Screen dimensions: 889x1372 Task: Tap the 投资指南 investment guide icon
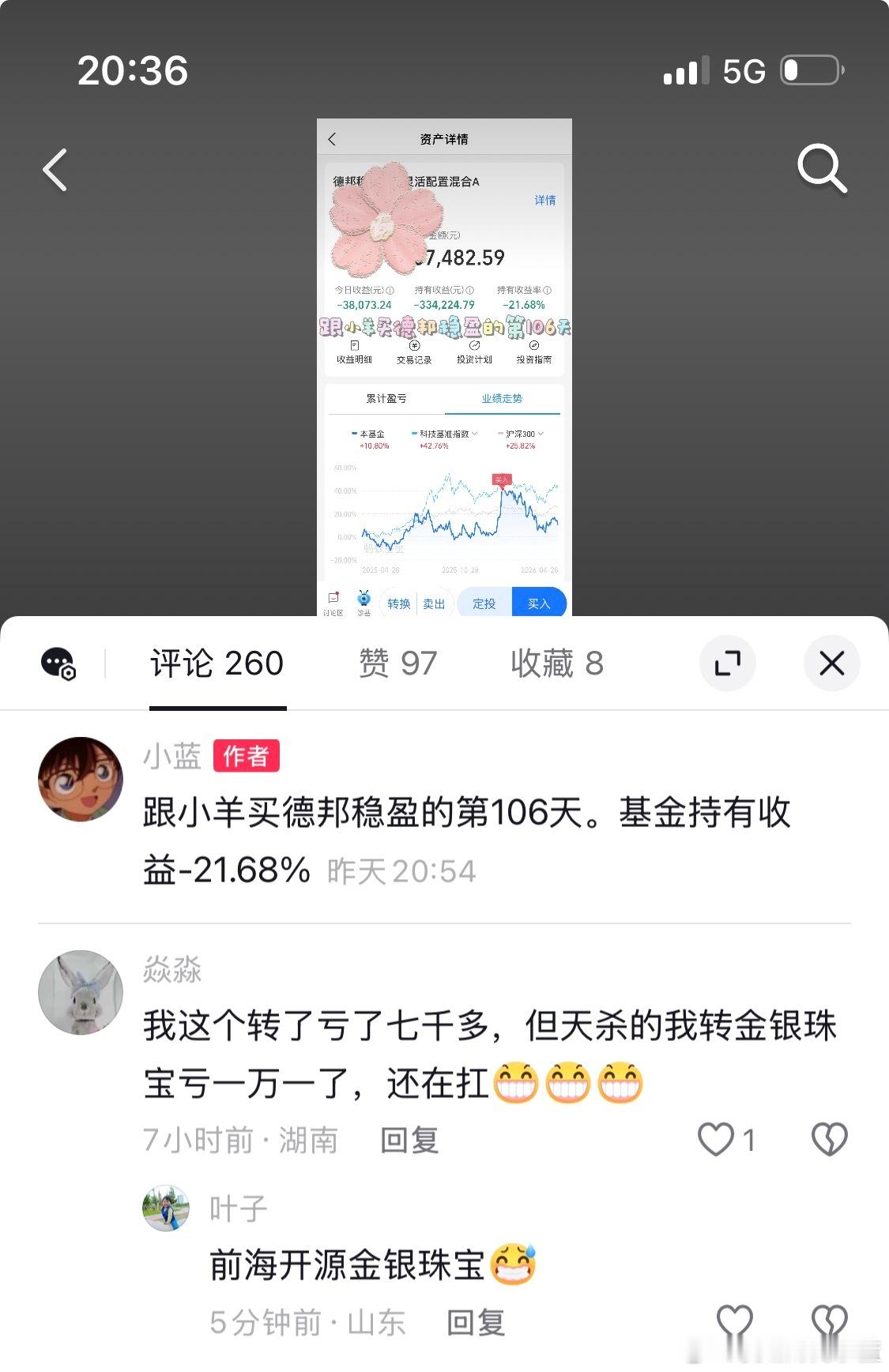536,351
